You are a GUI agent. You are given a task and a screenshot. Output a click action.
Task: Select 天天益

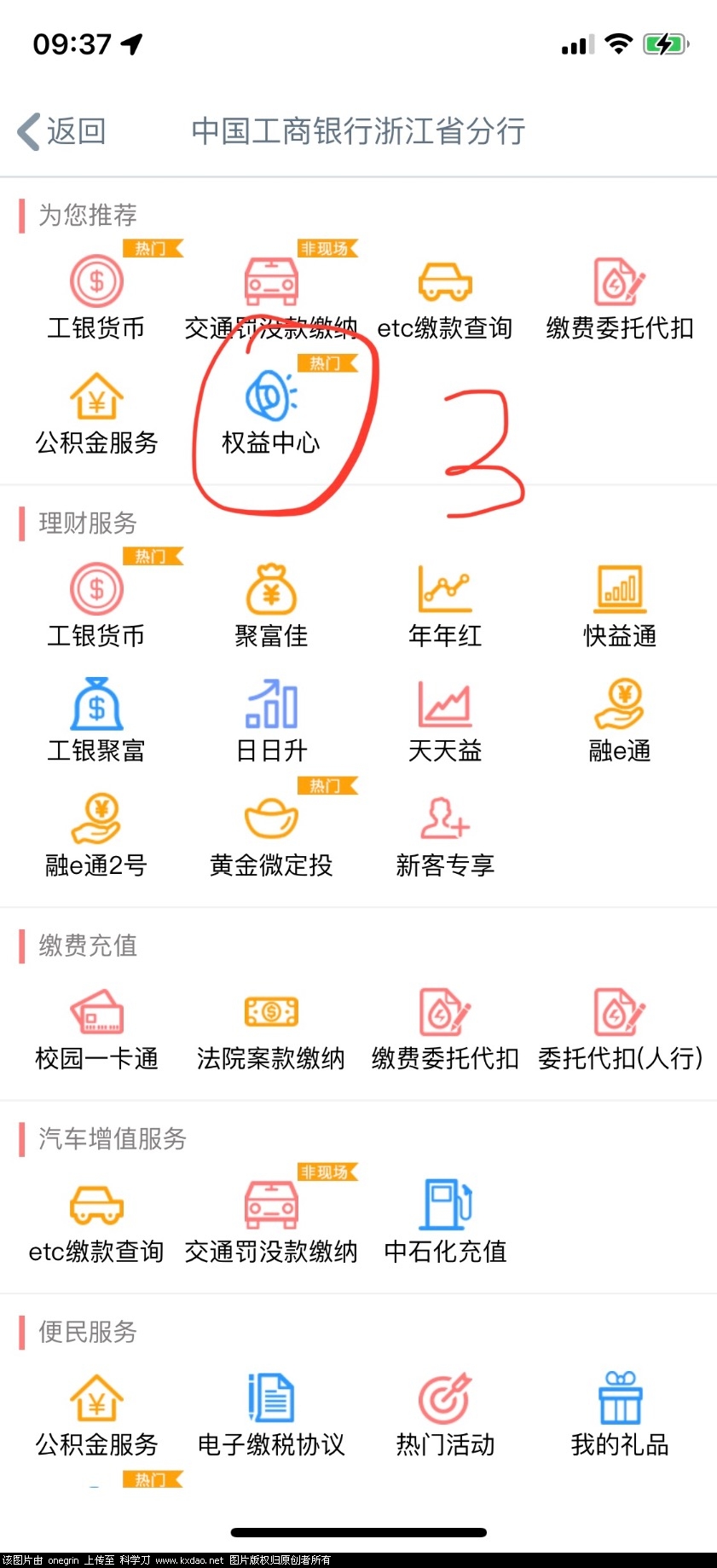tap(444, 719)
